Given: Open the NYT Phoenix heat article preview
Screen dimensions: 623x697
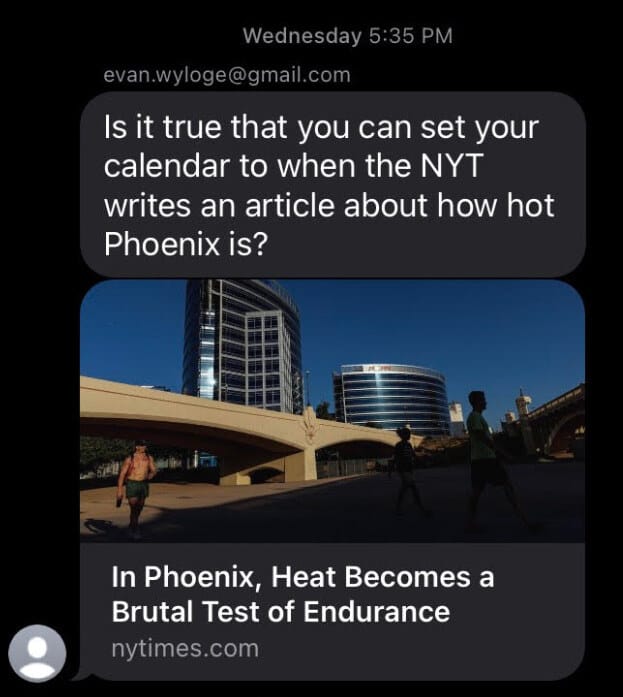Looking at the screenshot, I should pos(332,480).
